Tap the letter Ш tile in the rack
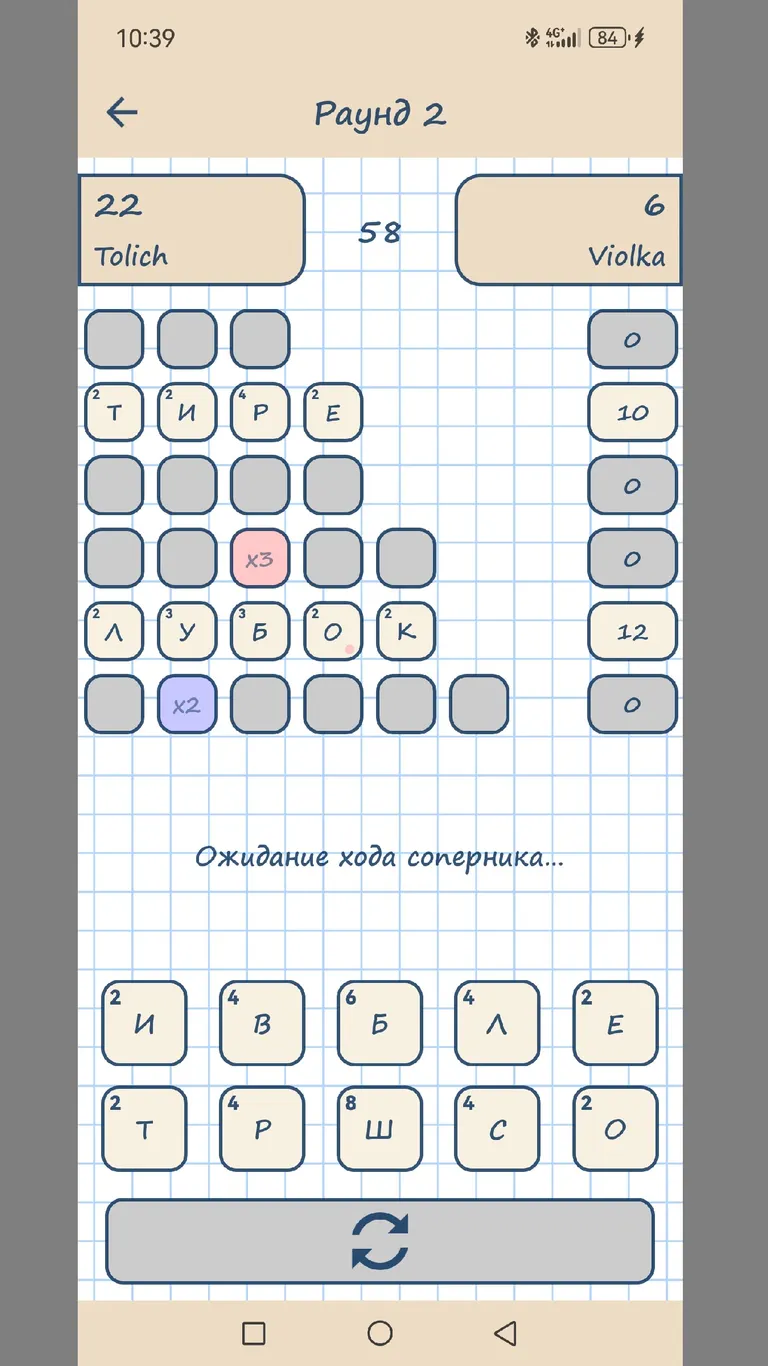This screenshot has width=768, height=1366. 379,1129
